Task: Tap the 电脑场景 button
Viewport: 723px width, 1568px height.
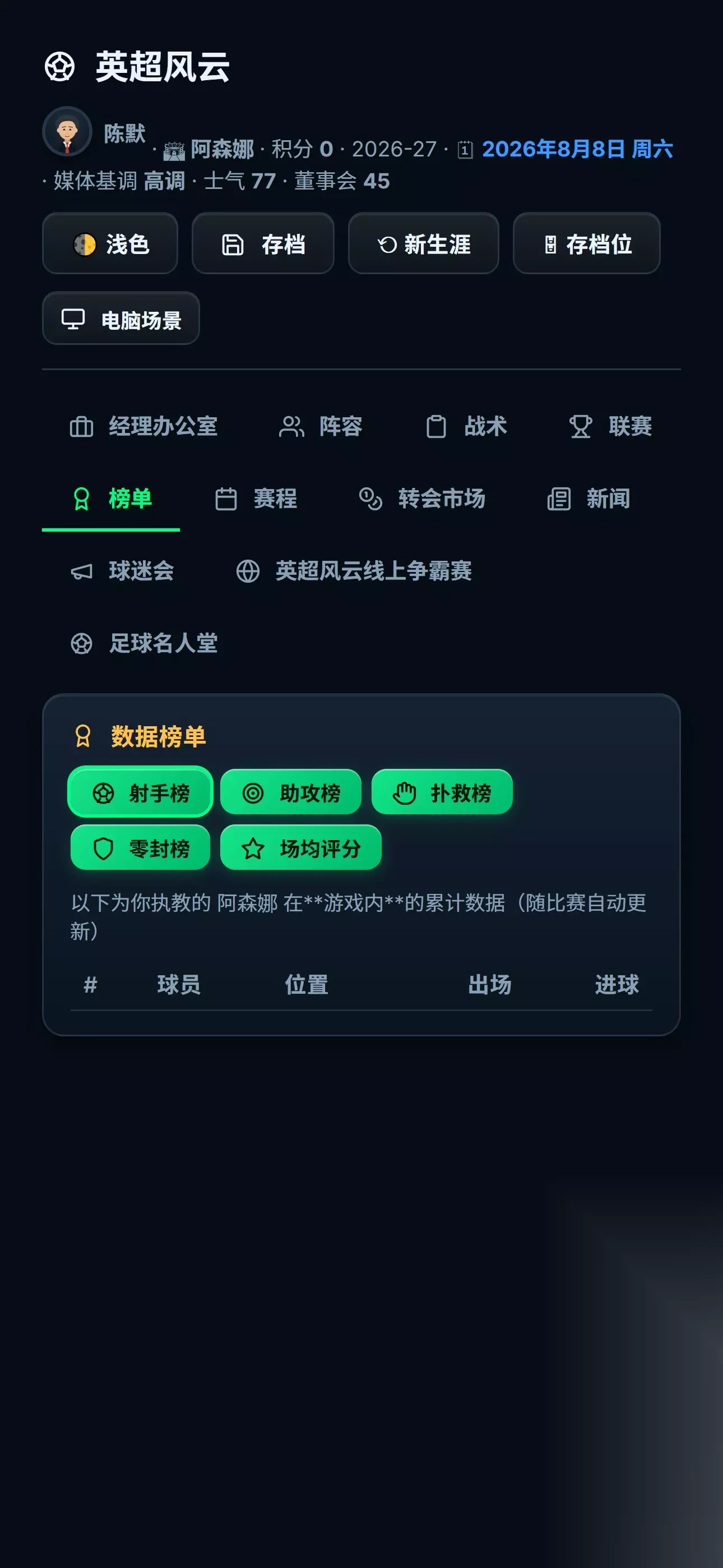Action: tap(121, 319)
